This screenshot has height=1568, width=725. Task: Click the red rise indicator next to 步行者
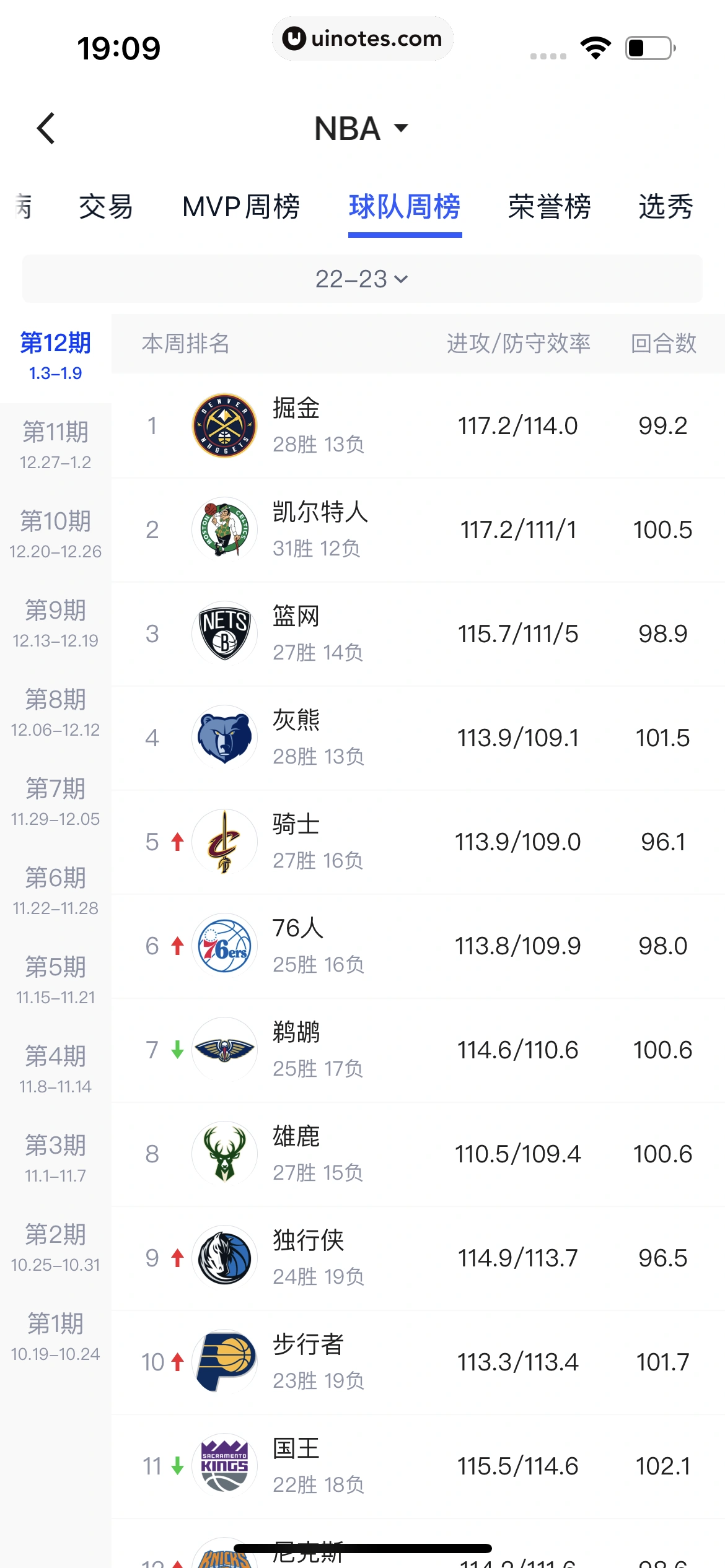[178, 1362]
